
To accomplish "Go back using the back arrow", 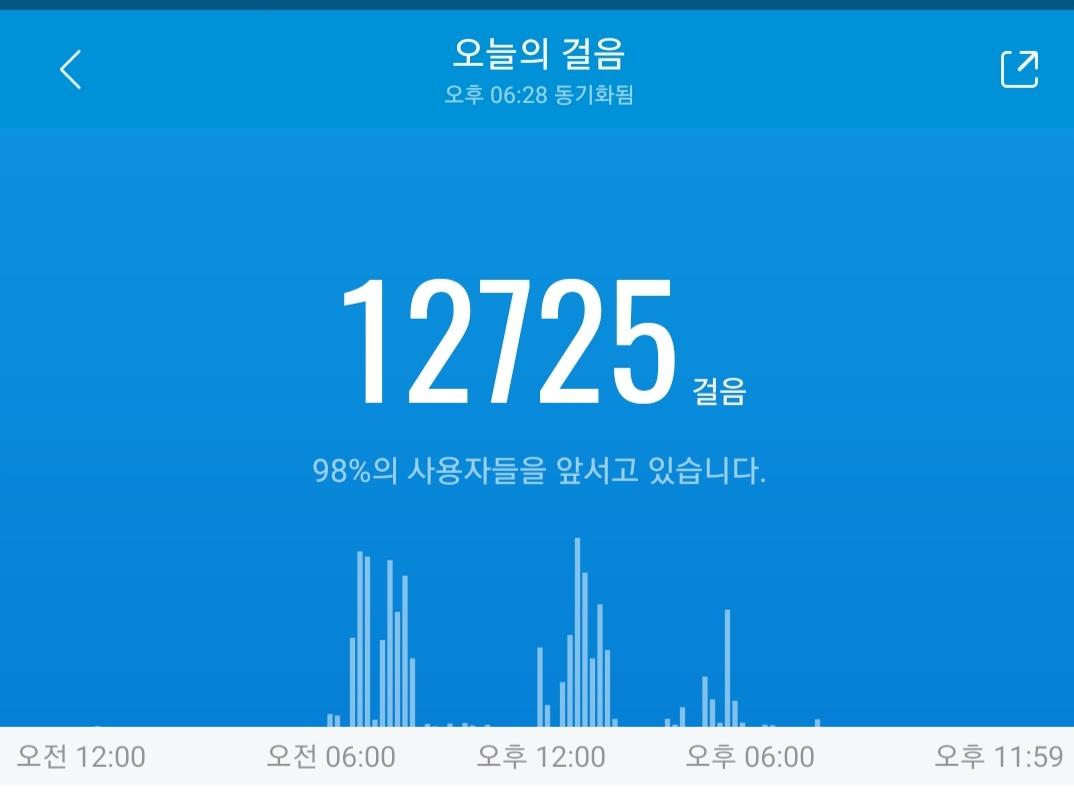I will [70, 69].
